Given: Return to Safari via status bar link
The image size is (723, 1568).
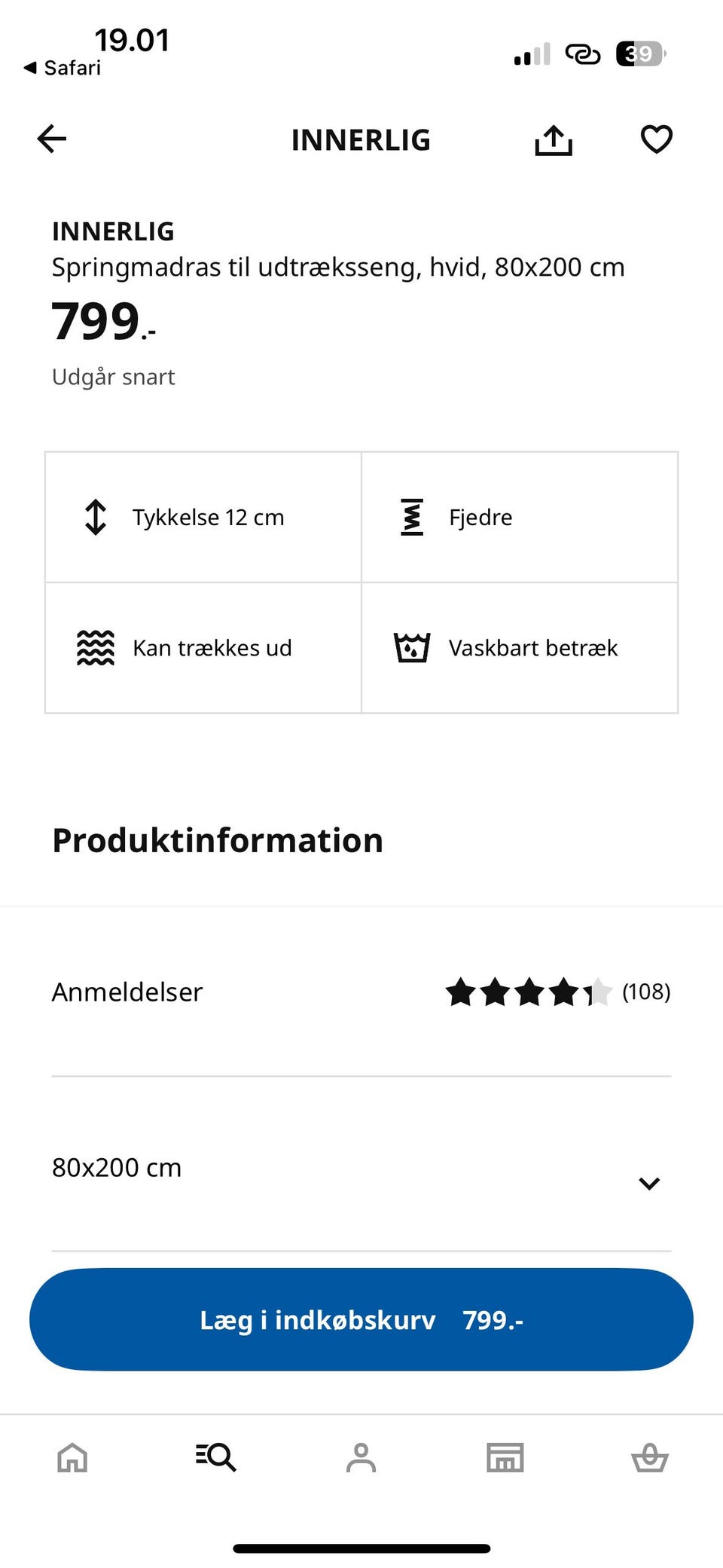Looking at the screenshot, I should pyautogui.click(x=64, y=67).
